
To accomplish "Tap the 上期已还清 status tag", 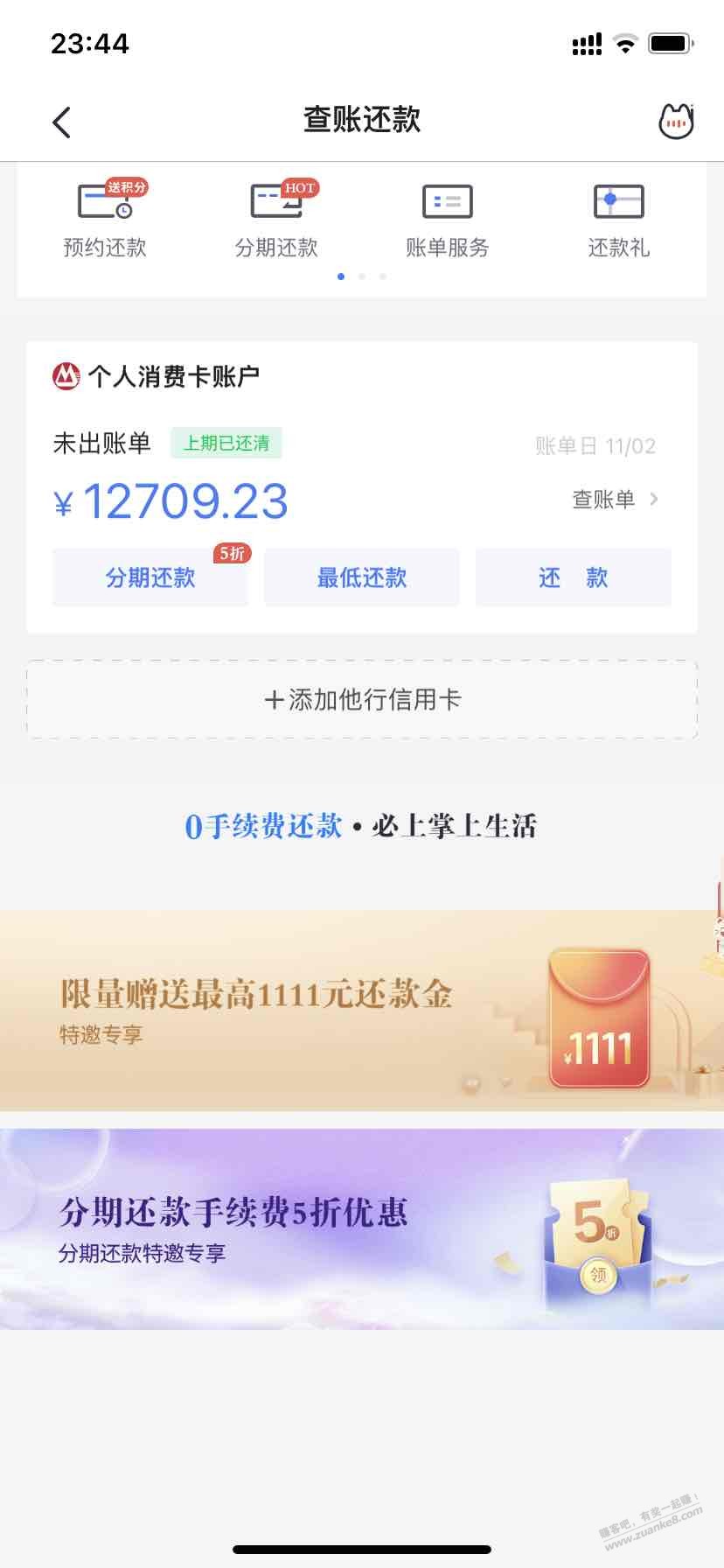I will (226, 444).
